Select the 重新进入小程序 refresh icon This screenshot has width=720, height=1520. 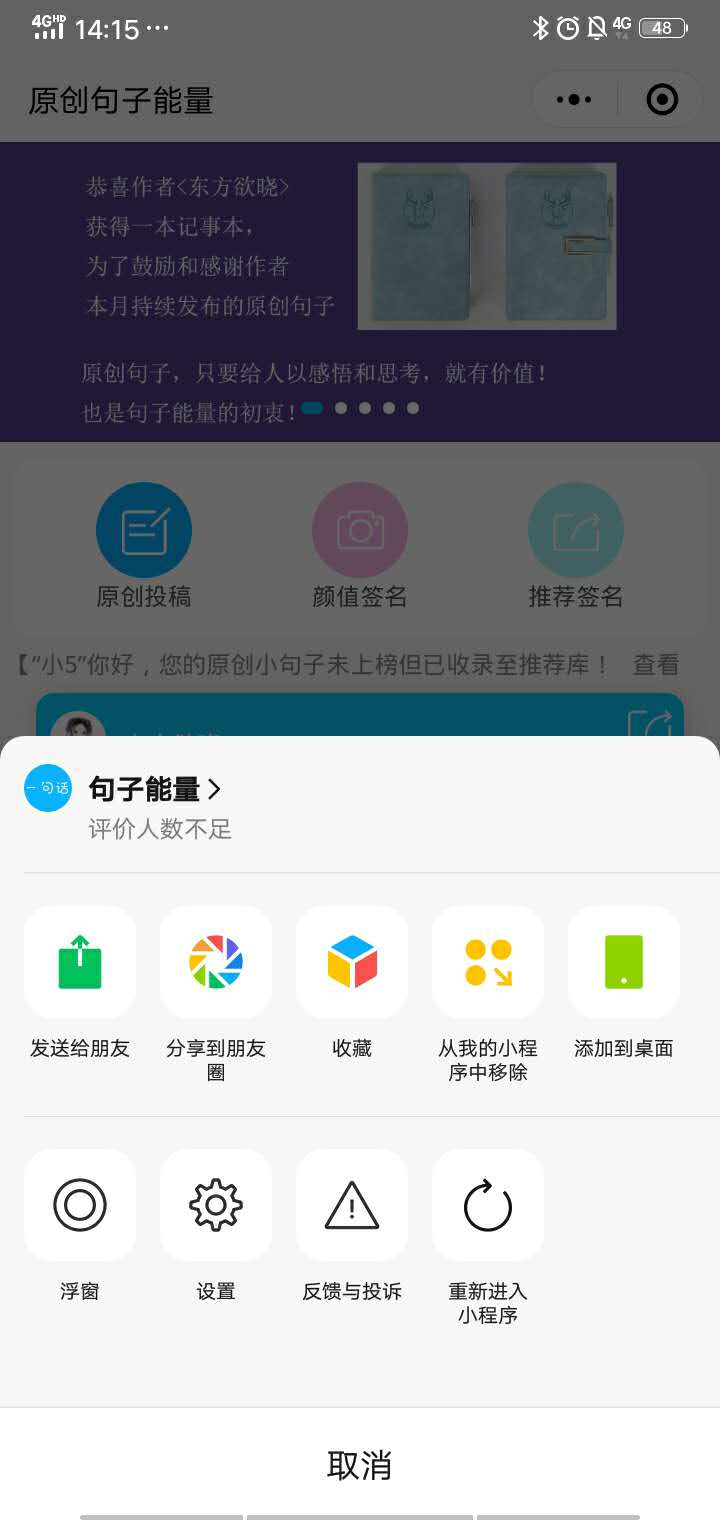point(487,1205)
